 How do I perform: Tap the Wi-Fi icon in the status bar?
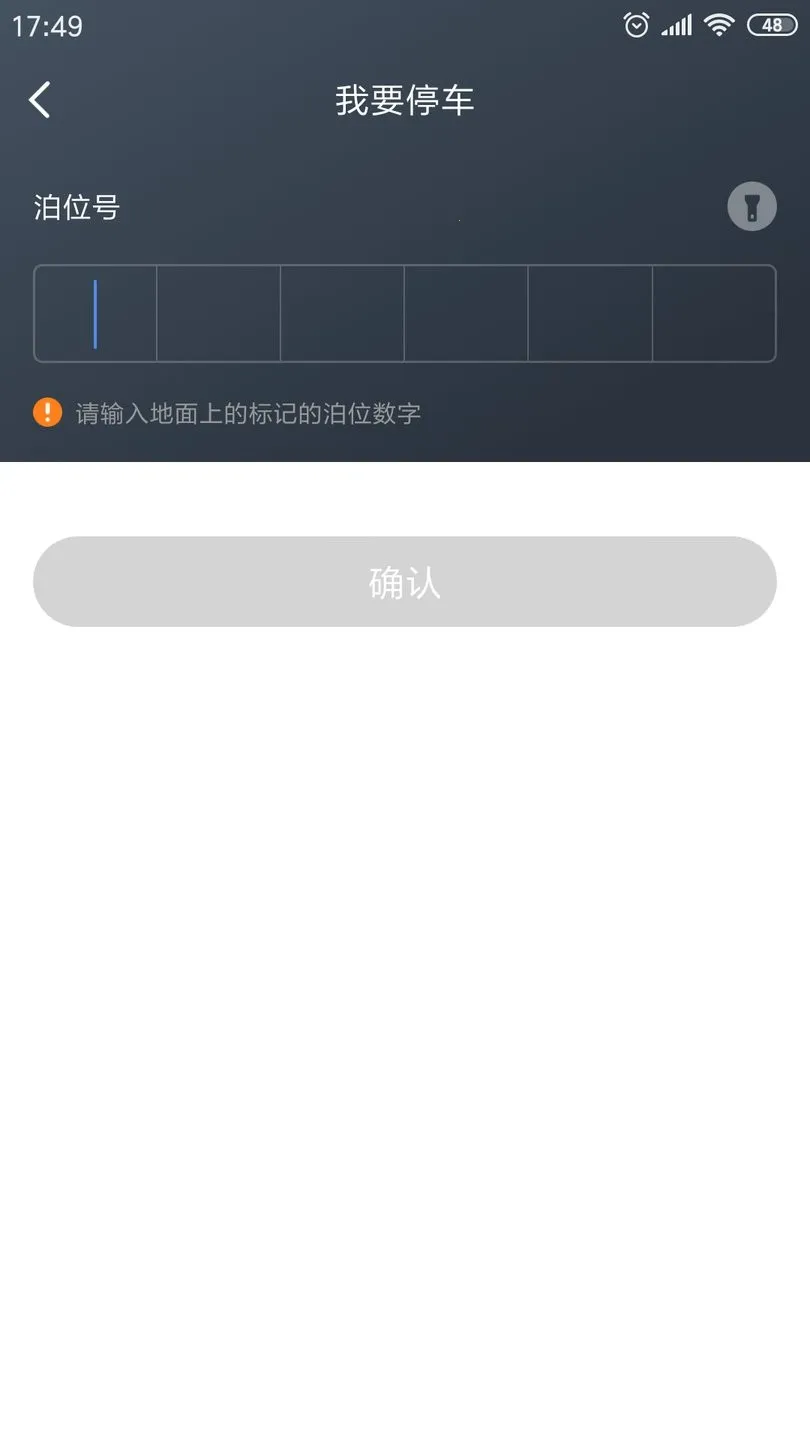[718, 24]
